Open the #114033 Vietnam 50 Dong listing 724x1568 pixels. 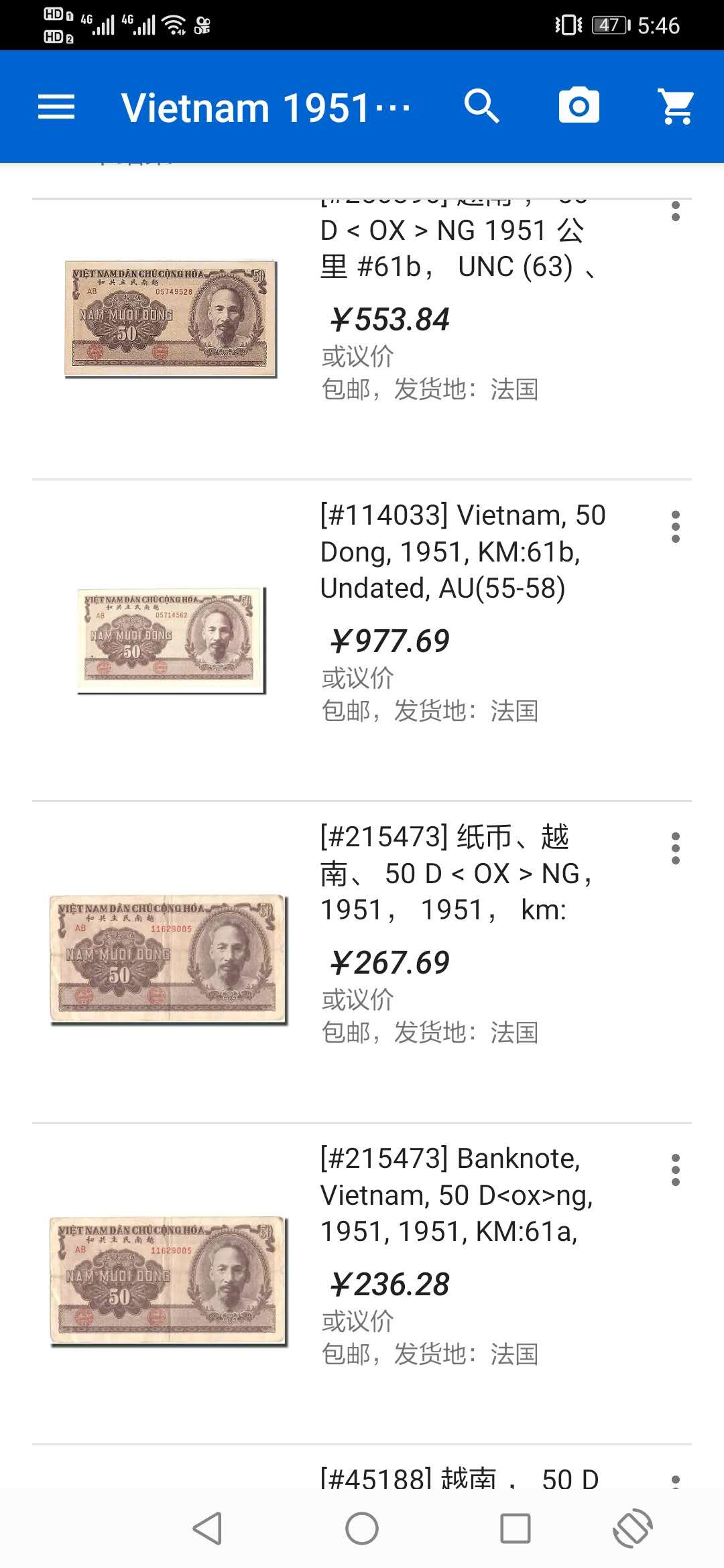tap(463, 549)
